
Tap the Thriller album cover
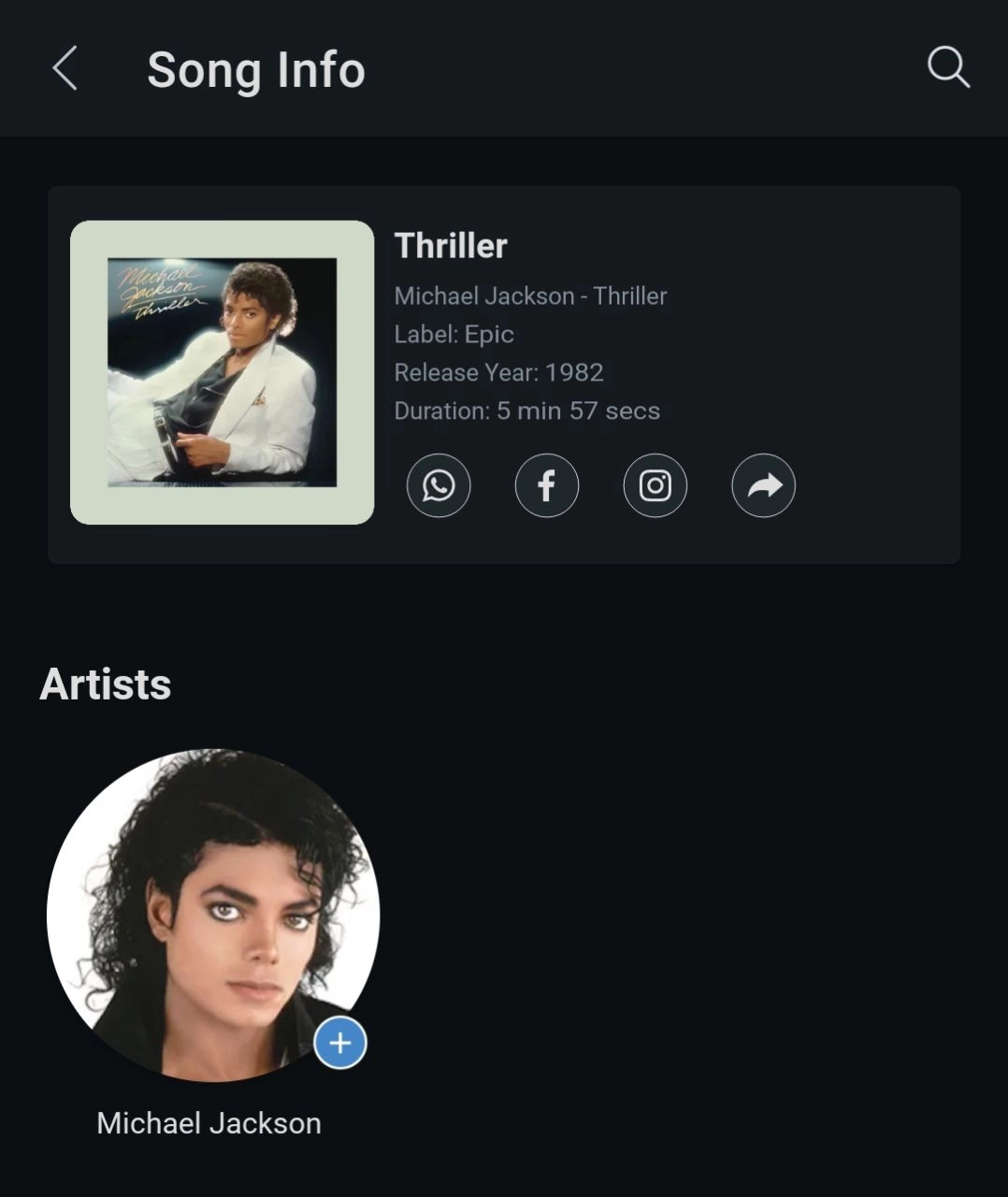pos(223,372)
